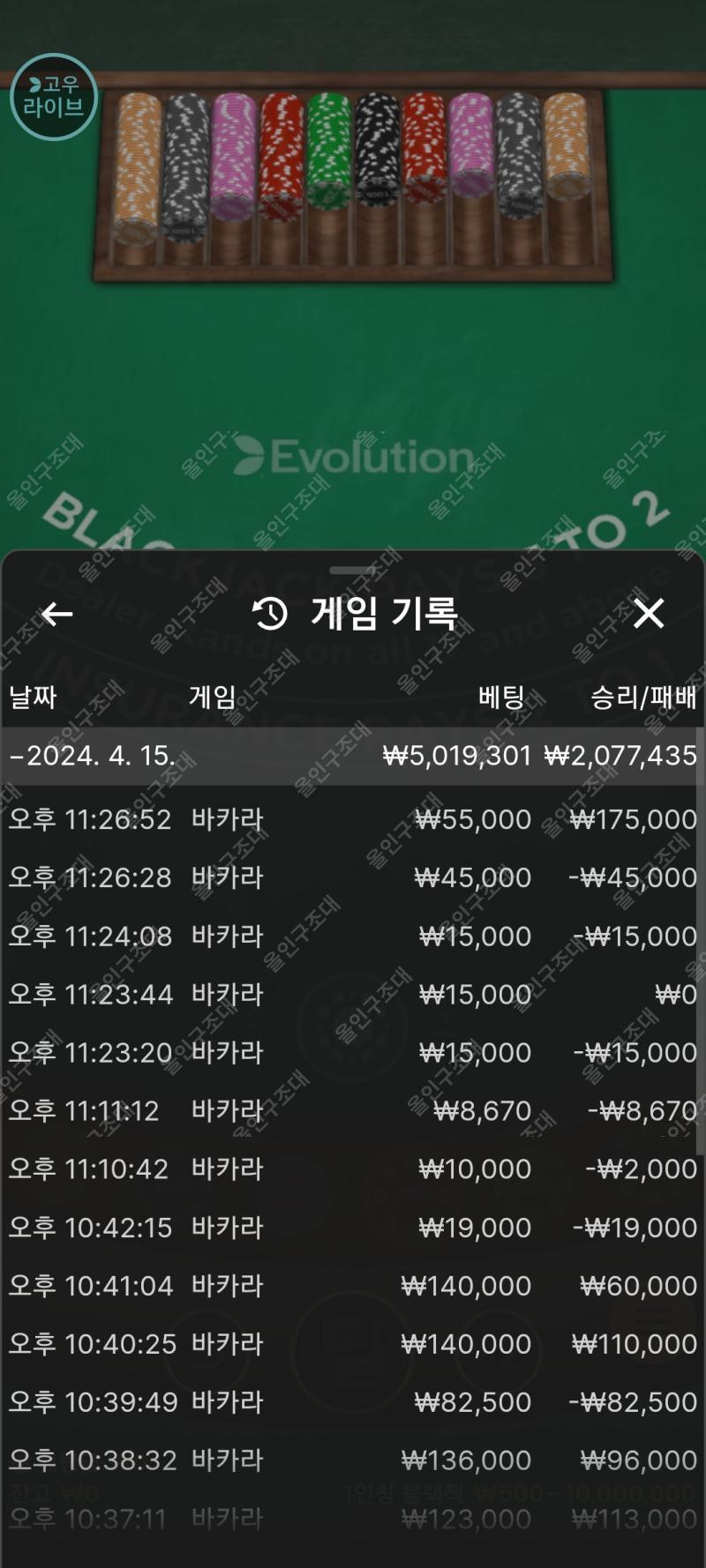Image resolution: width=706 pixels, height=1568 pixels.
Task: View details of 오후 11:24:08 game
Action: click(x=353, y=936)
